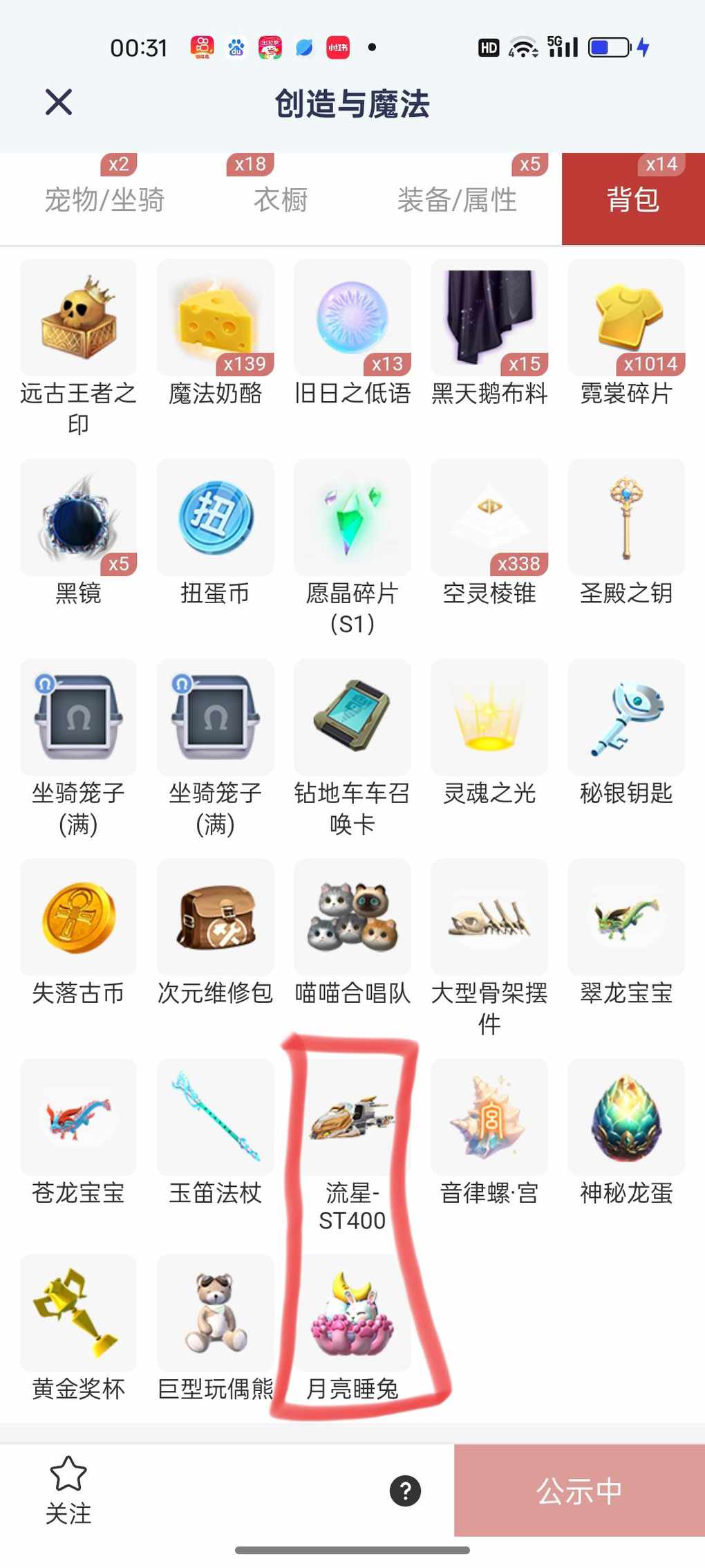Open the 神秘龙蛋 item
Image resolution: width=705 pixels, height=1568 pixels.
click(x=626, y=1117)
